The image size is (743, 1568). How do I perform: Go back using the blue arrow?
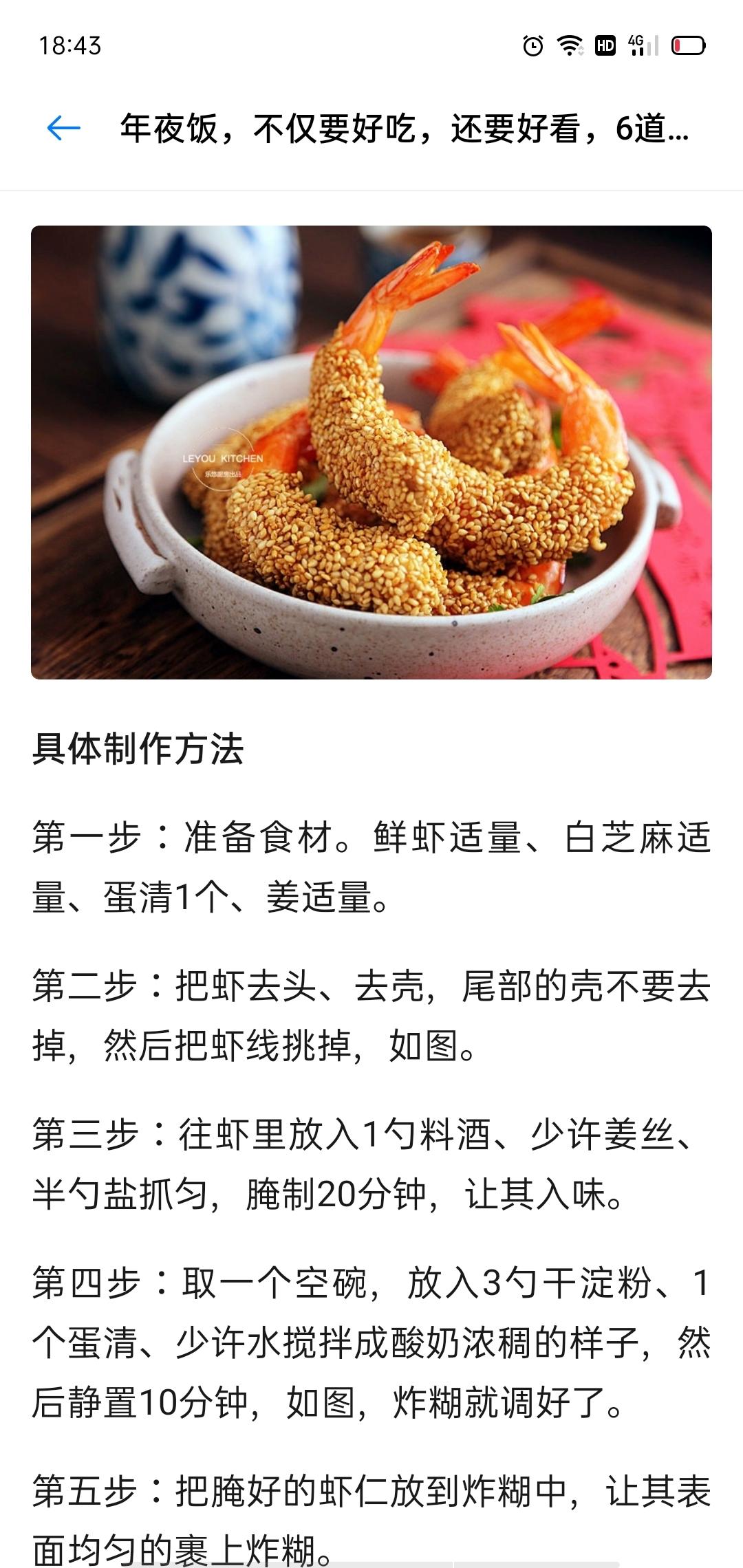pyautogui.click(x=64, y=129)
